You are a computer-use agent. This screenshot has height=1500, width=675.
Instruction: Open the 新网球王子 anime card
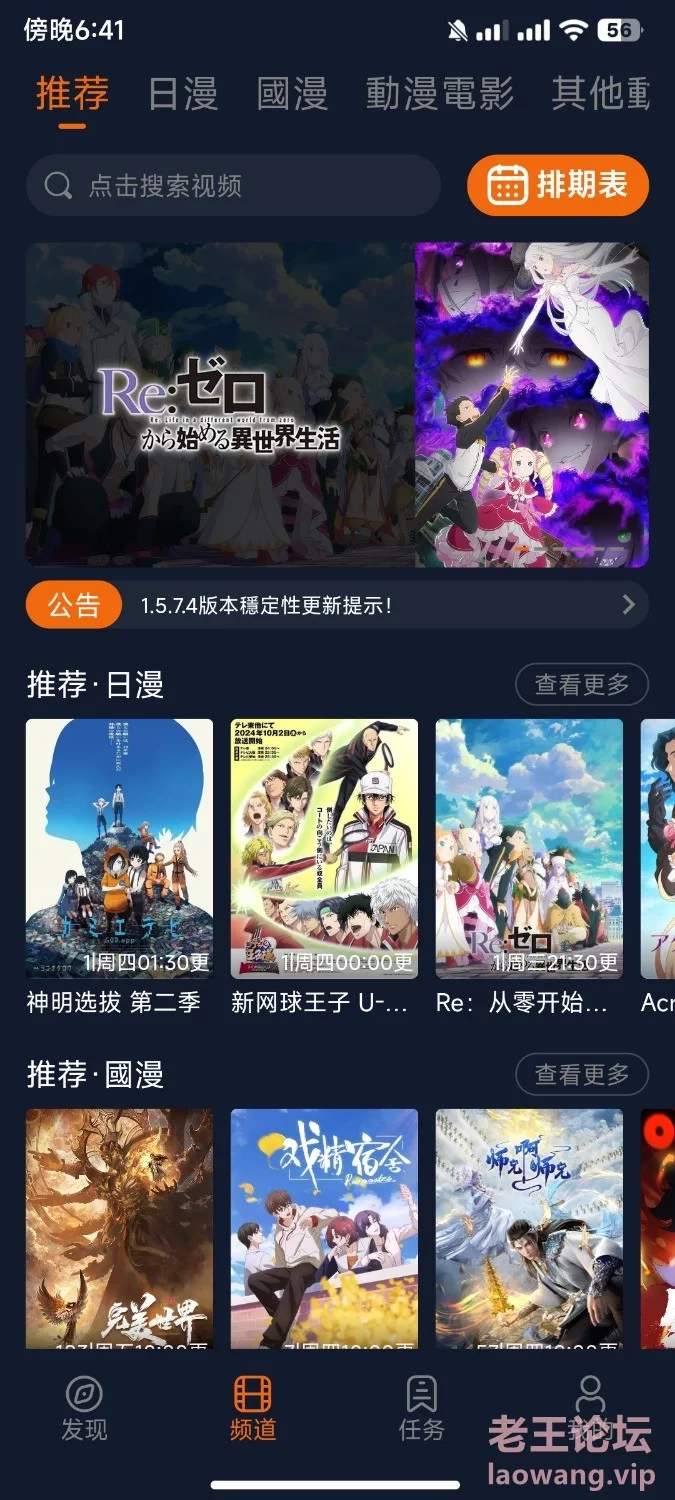(324, 868)
